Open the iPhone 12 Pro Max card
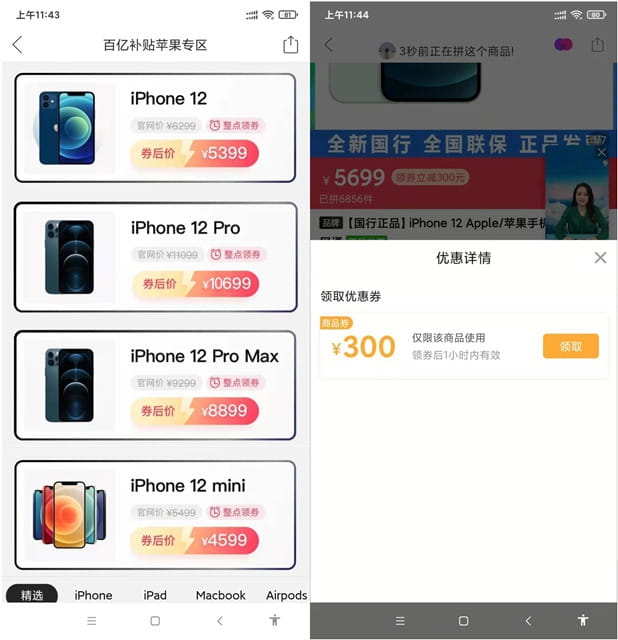Viewport: 618px width, 640px height. (x=155, y=385)
